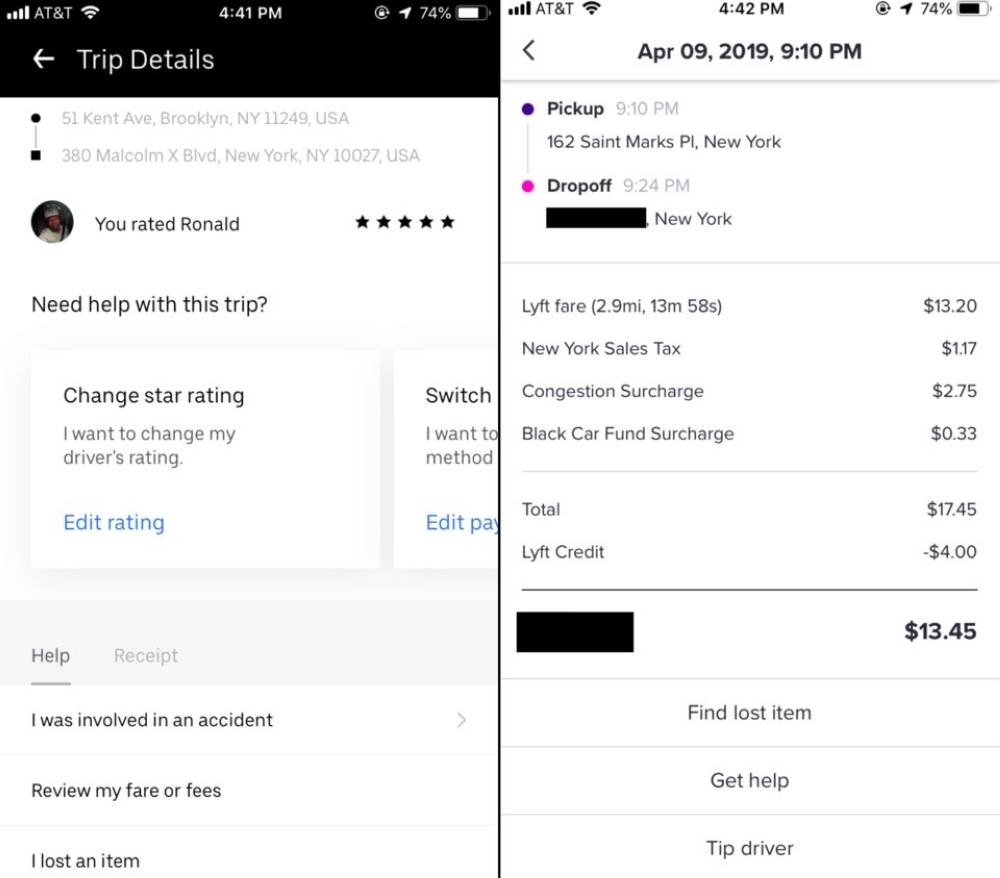Select I lost an item

pos(248,860)
